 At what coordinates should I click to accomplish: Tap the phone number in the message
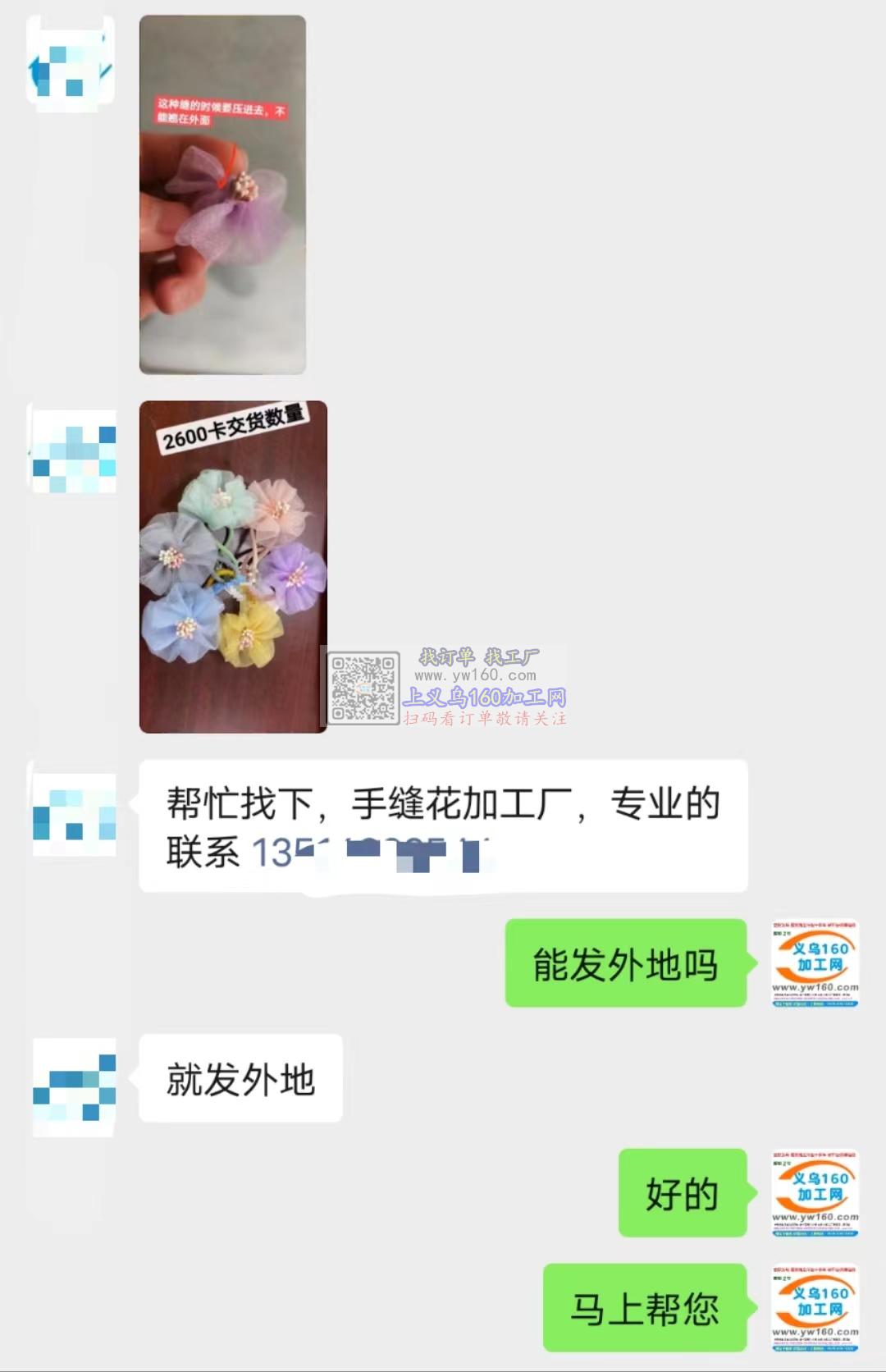369,853
